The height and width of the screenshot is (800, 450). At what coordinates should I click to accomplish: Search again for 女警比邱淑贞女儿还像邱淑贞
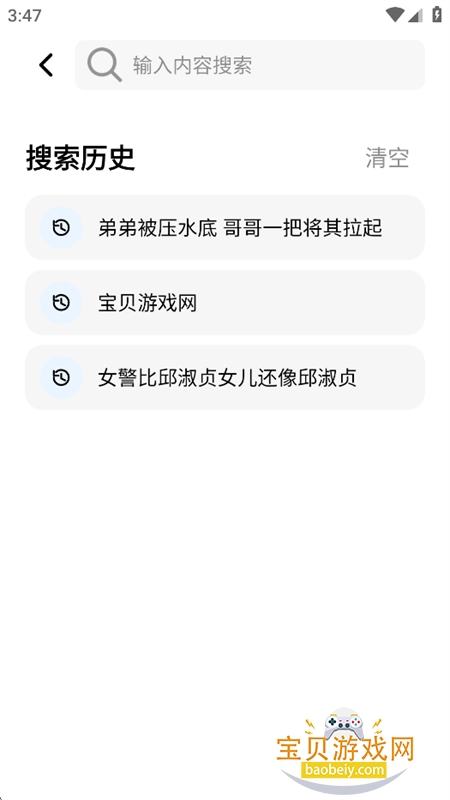(225, 378)
